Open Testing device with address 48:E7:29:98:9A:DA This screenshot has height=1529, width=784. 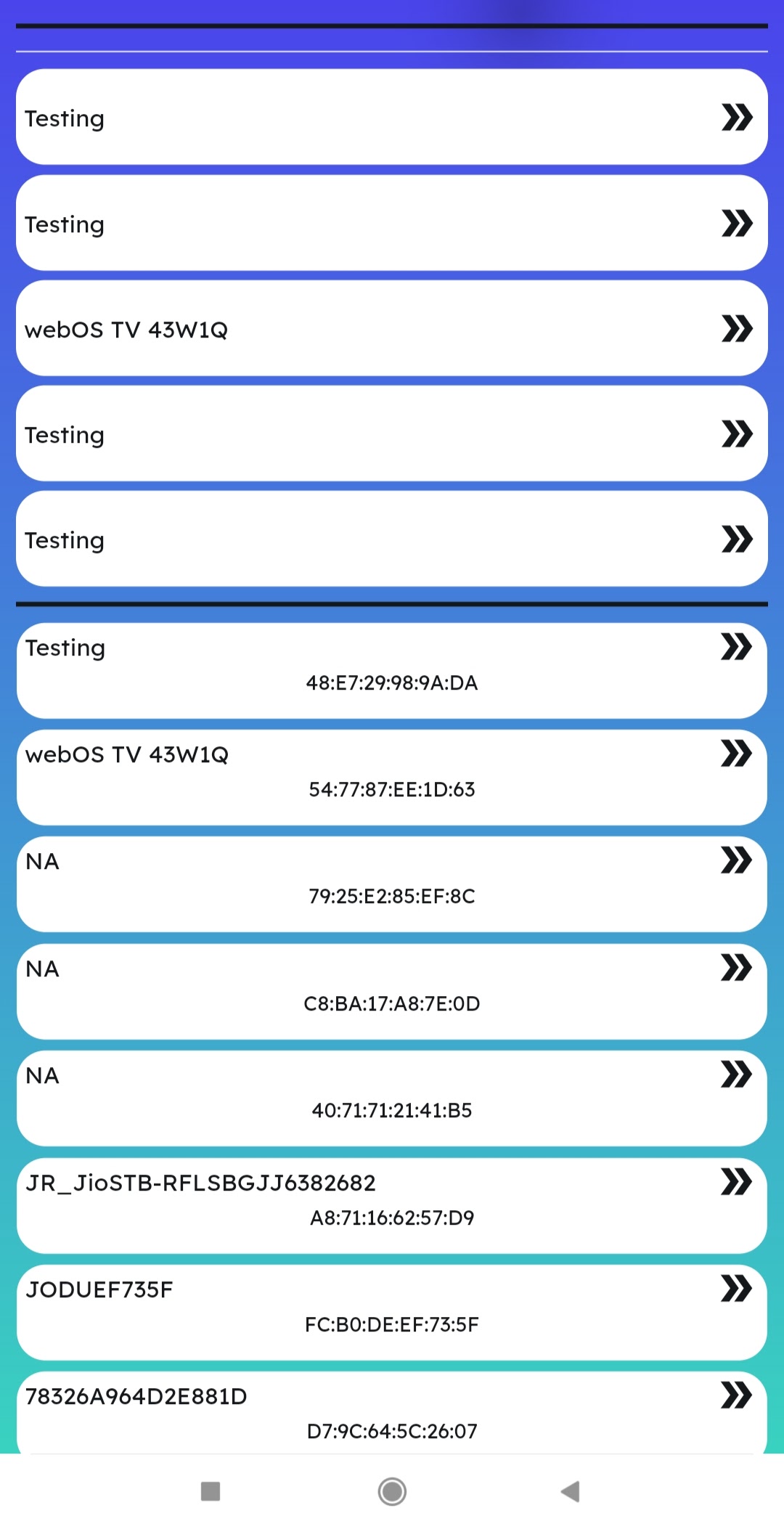392,670
